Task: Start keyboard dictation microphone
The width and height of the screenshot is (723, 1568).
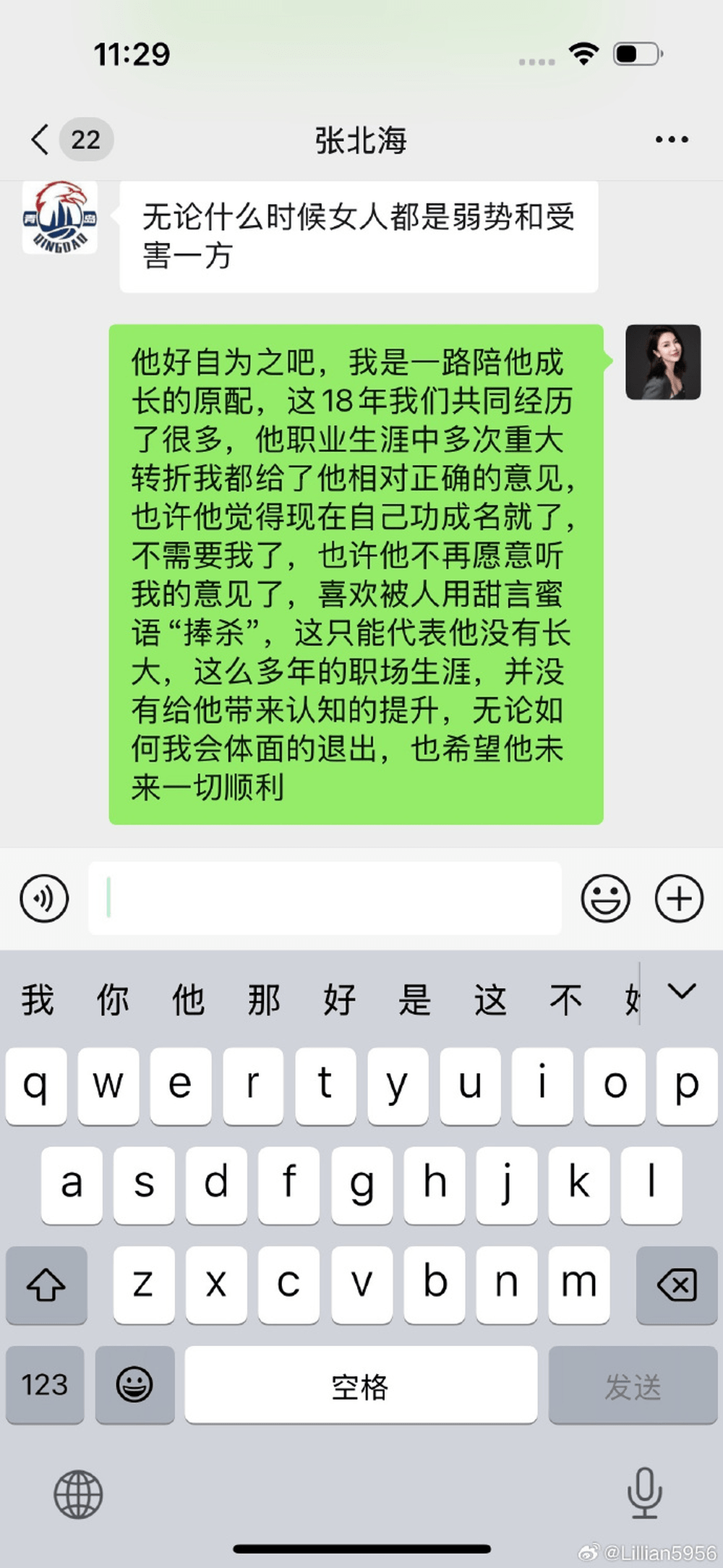Action: [644, 1493]
